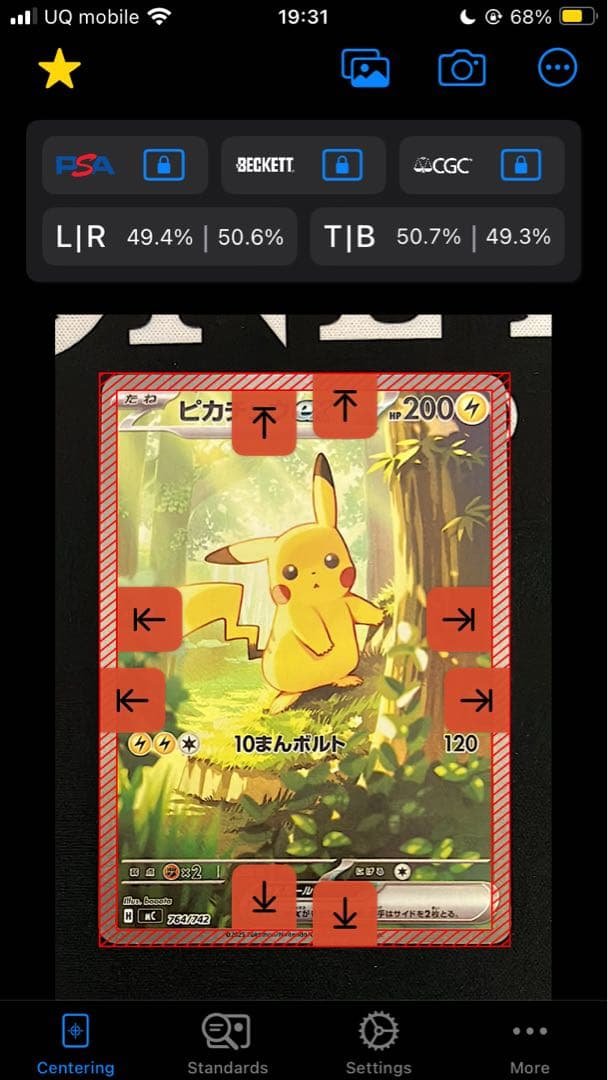Nudge inner border with the upper right-arrow handle

[459, 620]
